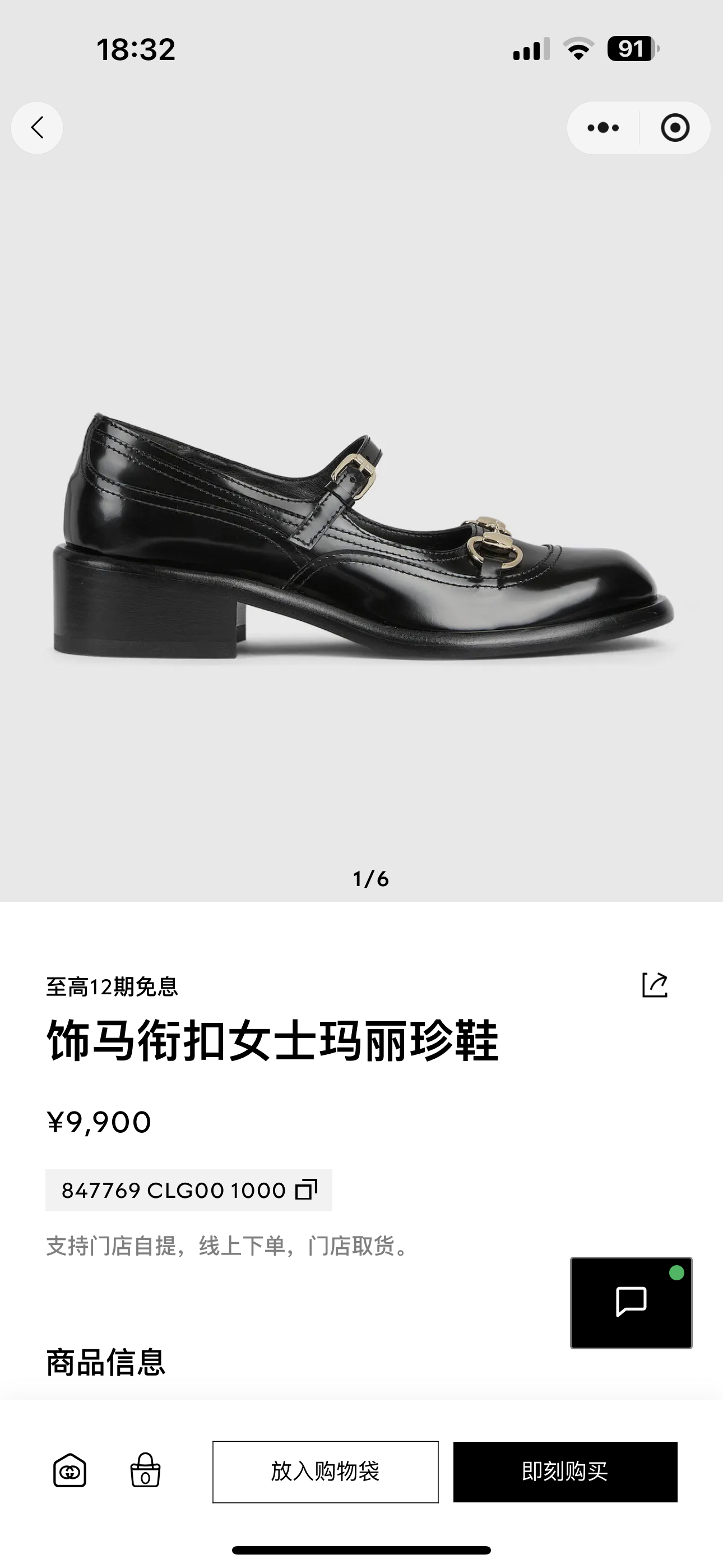
Task: Tap the circle capsule button to exit mini-program
Action: 675,128
